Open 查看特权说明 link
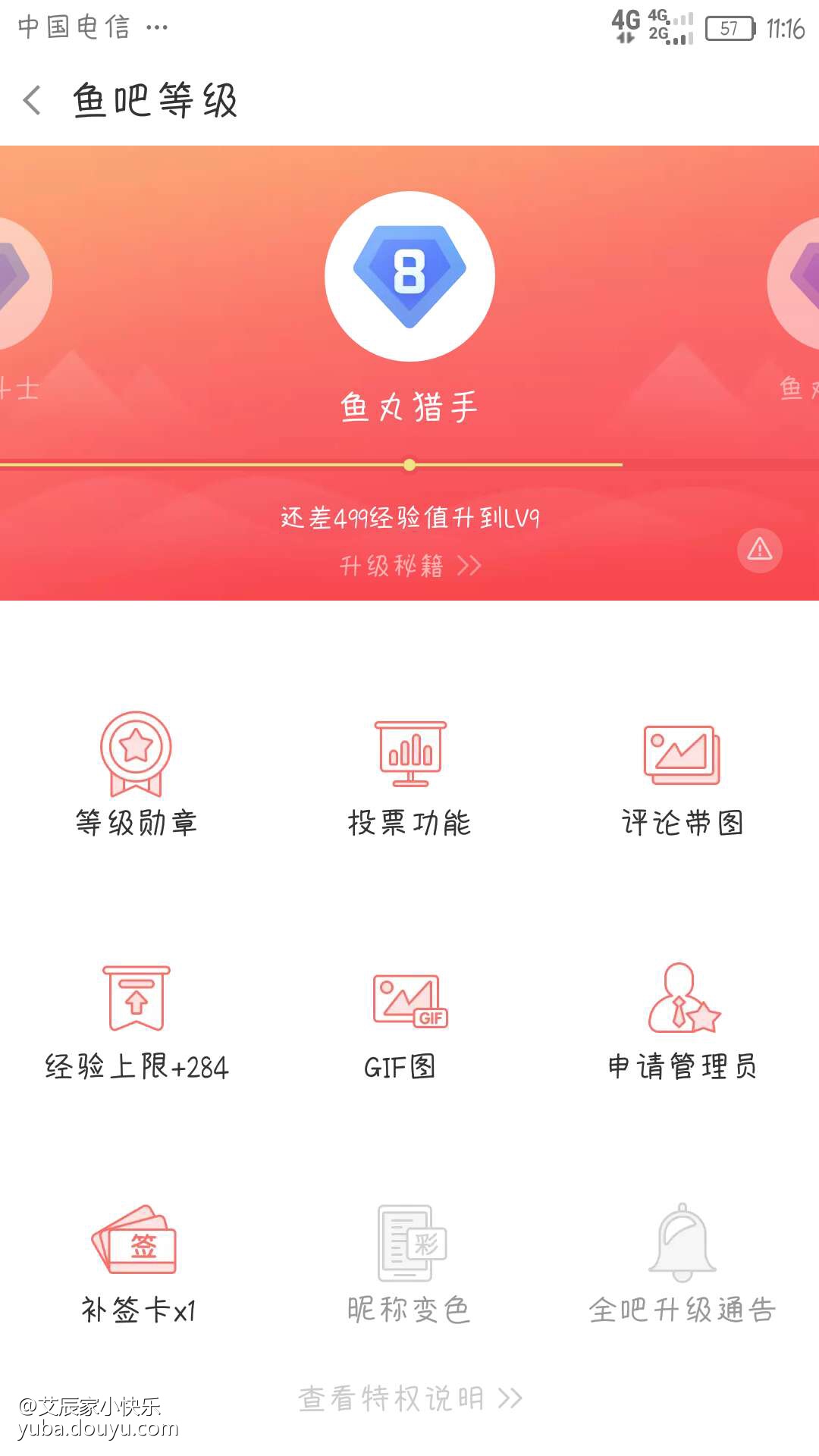Screen dimensions: 819x1456 [409, 1398]
